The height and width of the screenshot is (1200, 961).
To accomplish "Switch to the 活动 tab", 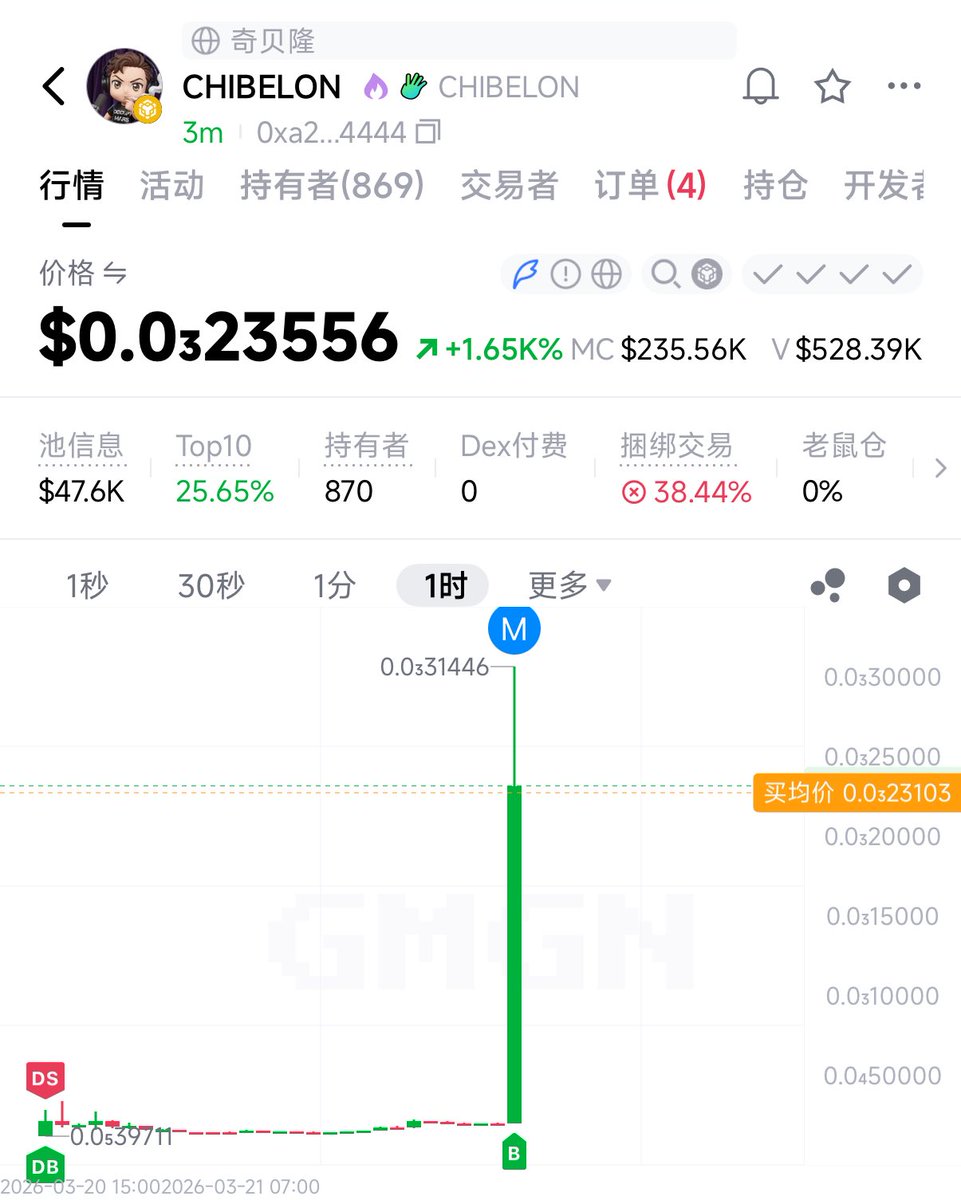I will 172,186.
